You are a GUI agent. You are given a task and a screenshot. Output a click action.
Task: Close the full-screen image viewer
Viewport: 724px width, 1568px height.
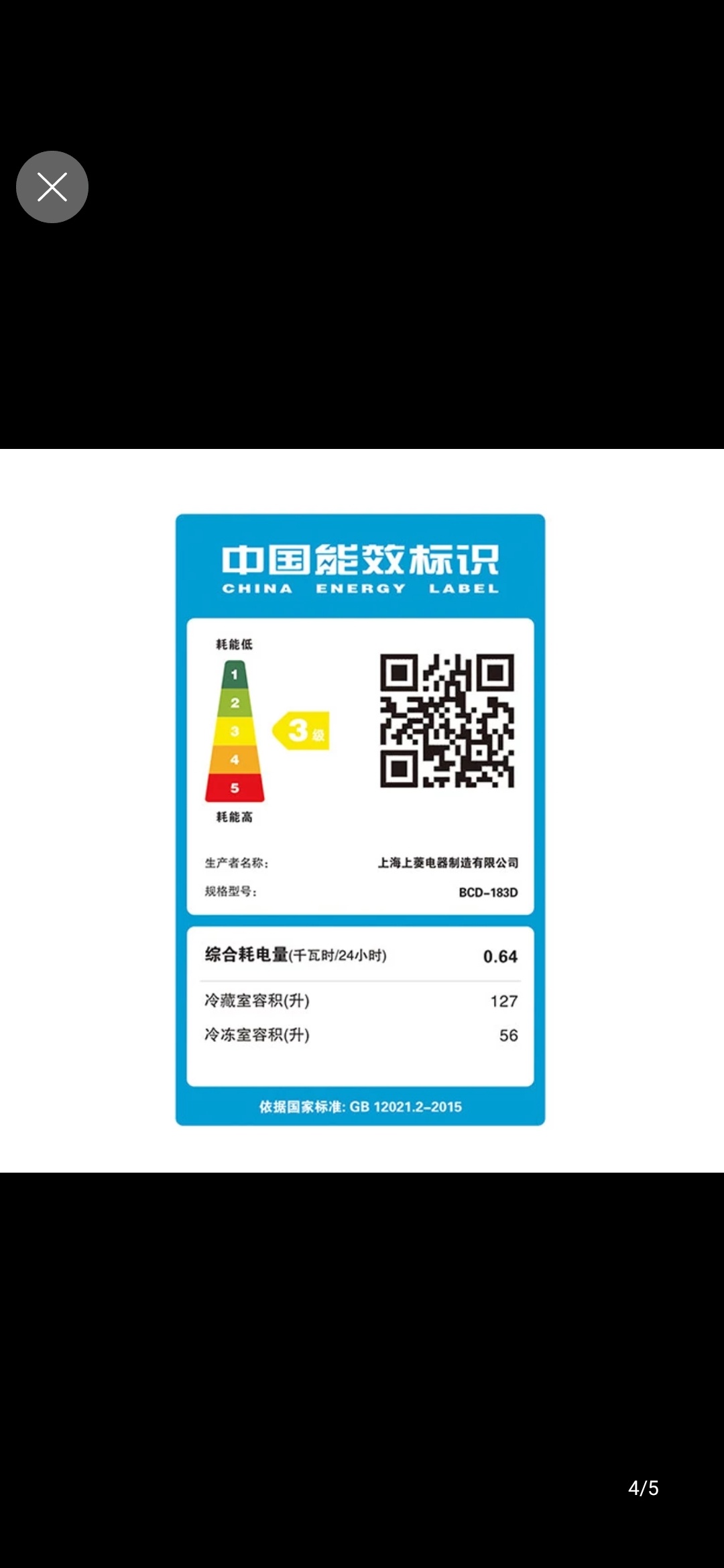(52, 187)
